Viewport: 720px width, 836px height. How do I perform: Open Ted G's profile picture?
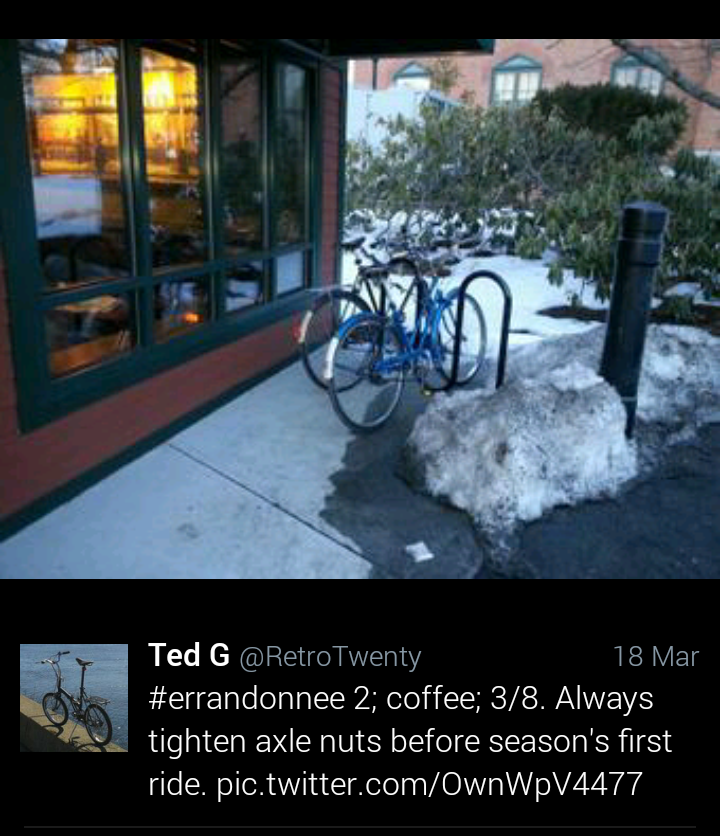[x=74, y=698]
